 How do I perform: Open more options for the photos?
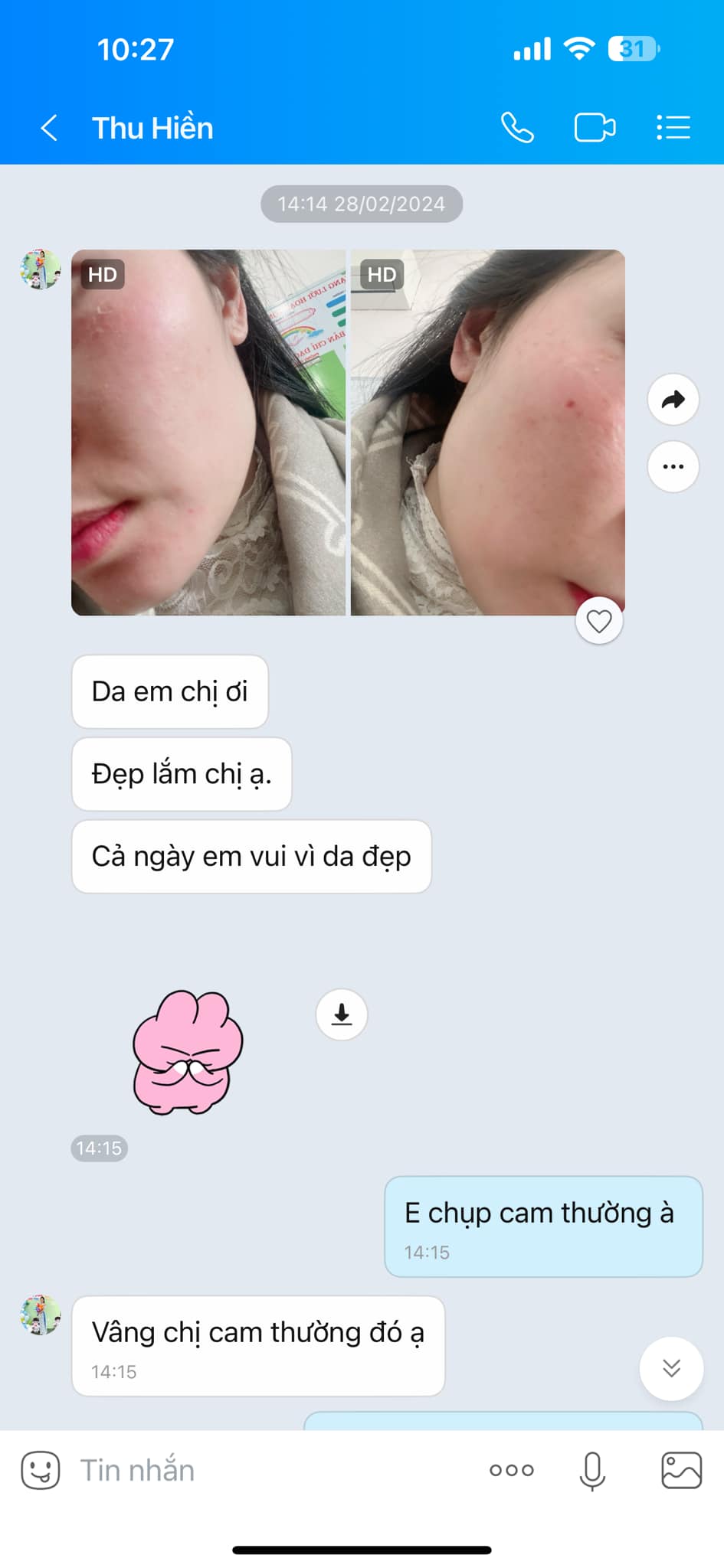tap(673, 466)
